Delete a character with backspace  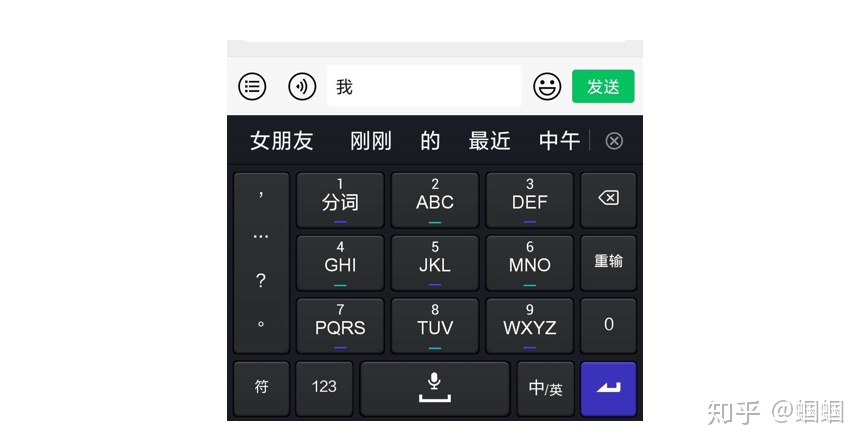tap(608, 199)
